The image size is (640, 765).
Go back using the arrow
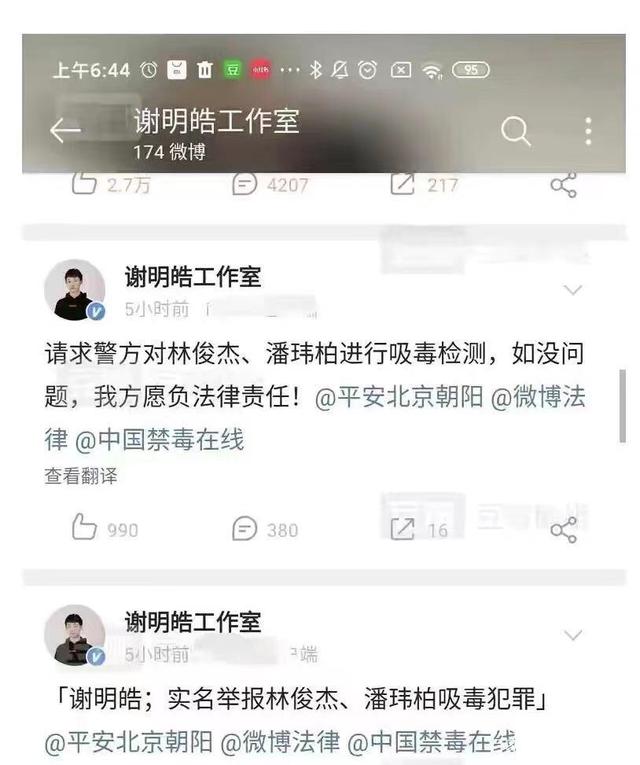65,131
